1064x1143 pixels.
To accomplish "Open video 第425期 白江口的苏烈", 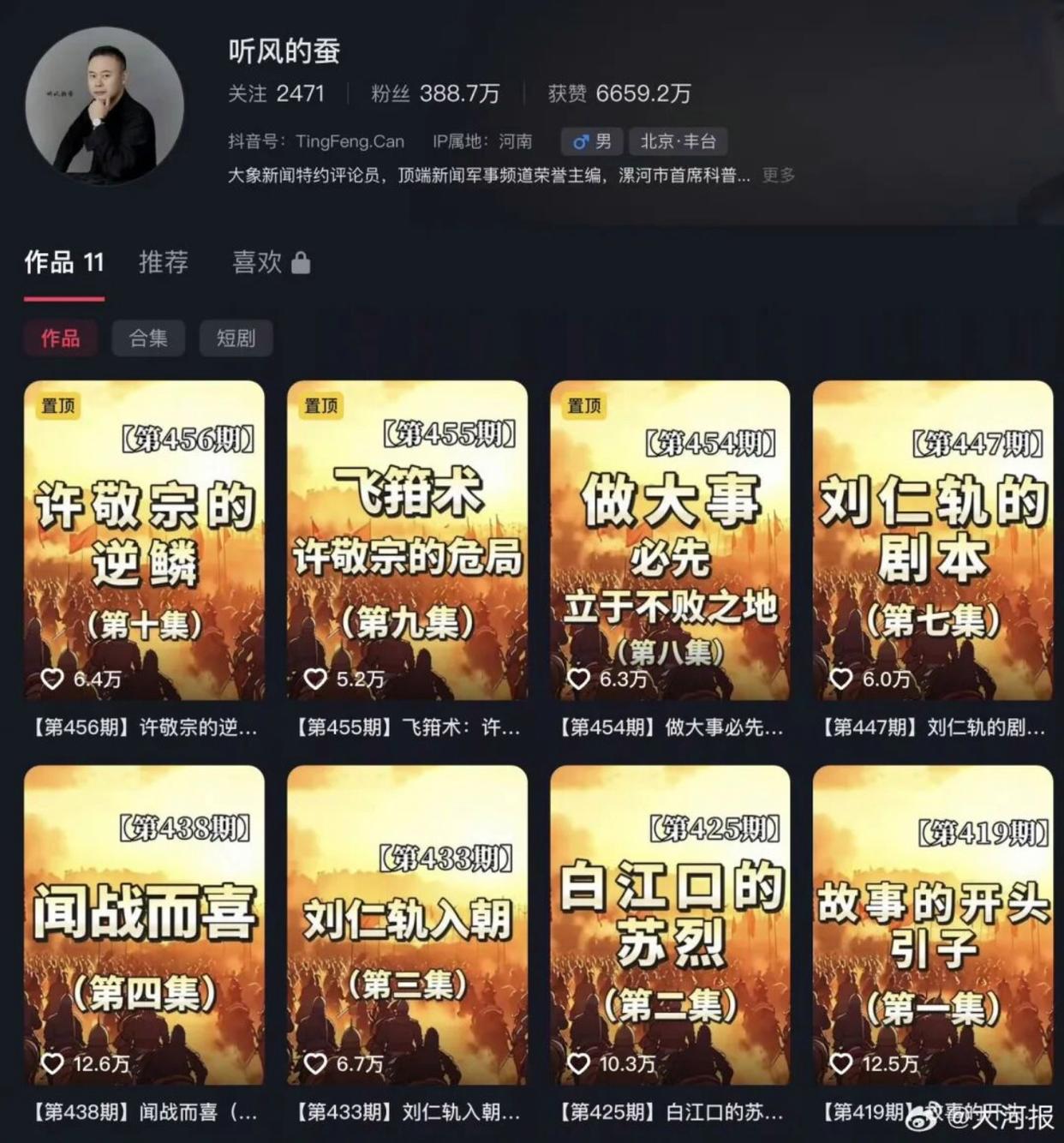I will click(670, 925).
